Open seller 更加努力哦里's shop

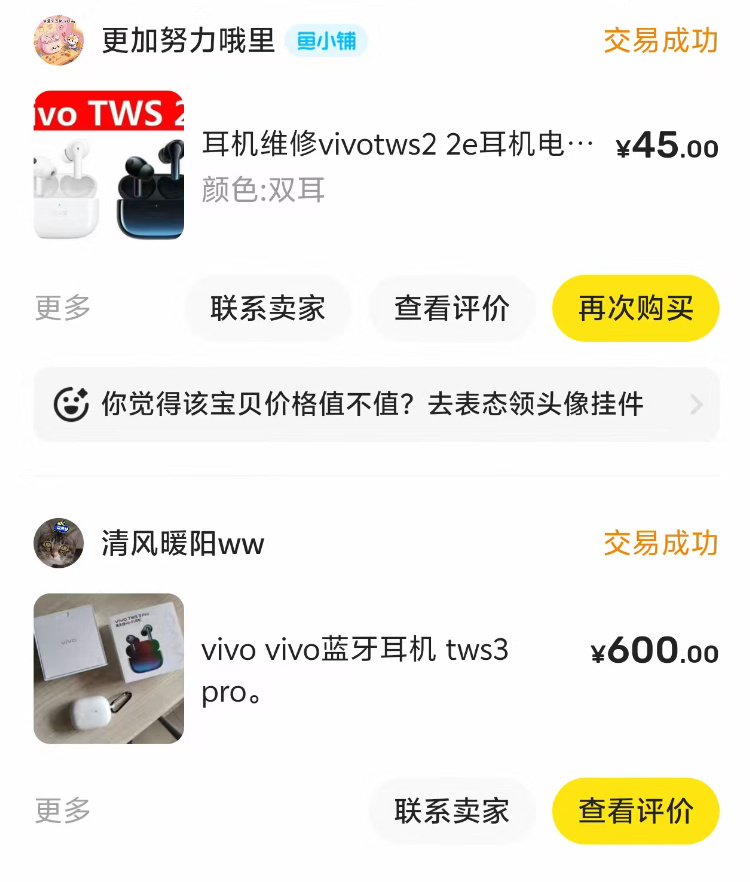click(188, 41)
